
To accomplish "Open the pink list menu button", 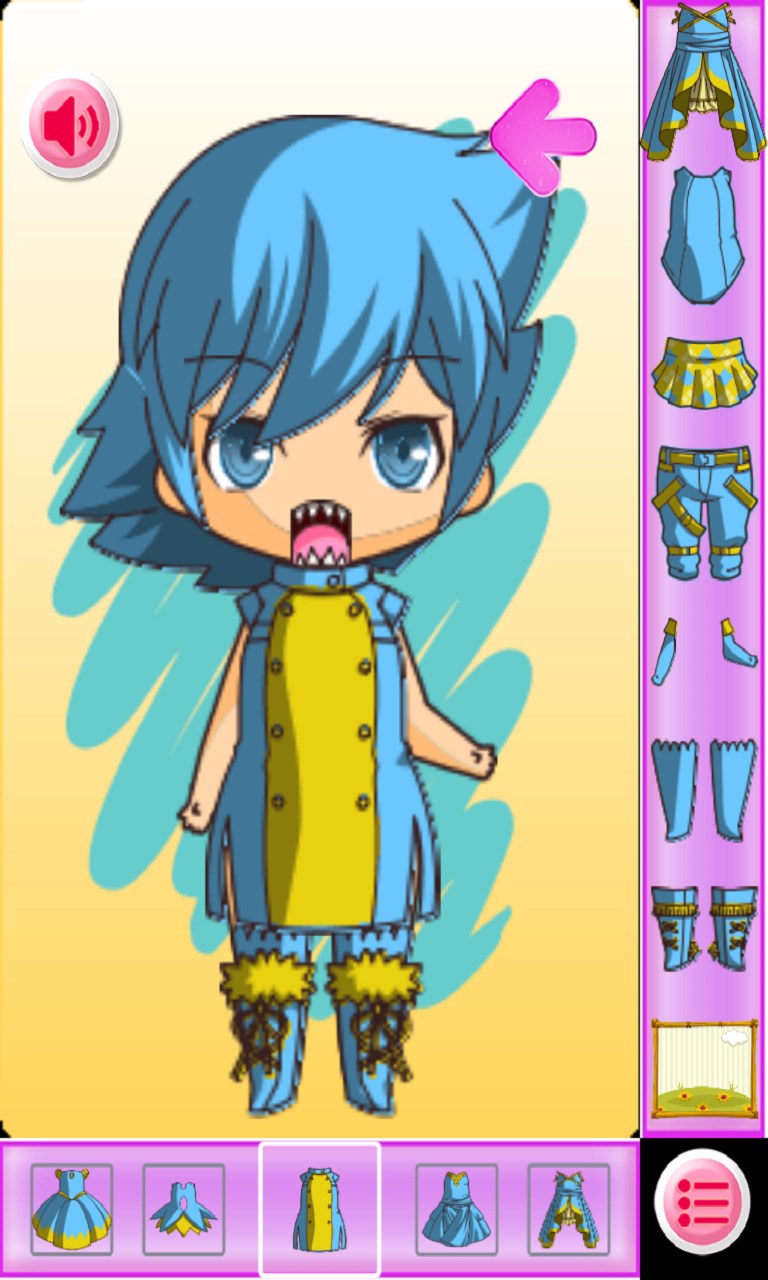I will coord(702,1199).
